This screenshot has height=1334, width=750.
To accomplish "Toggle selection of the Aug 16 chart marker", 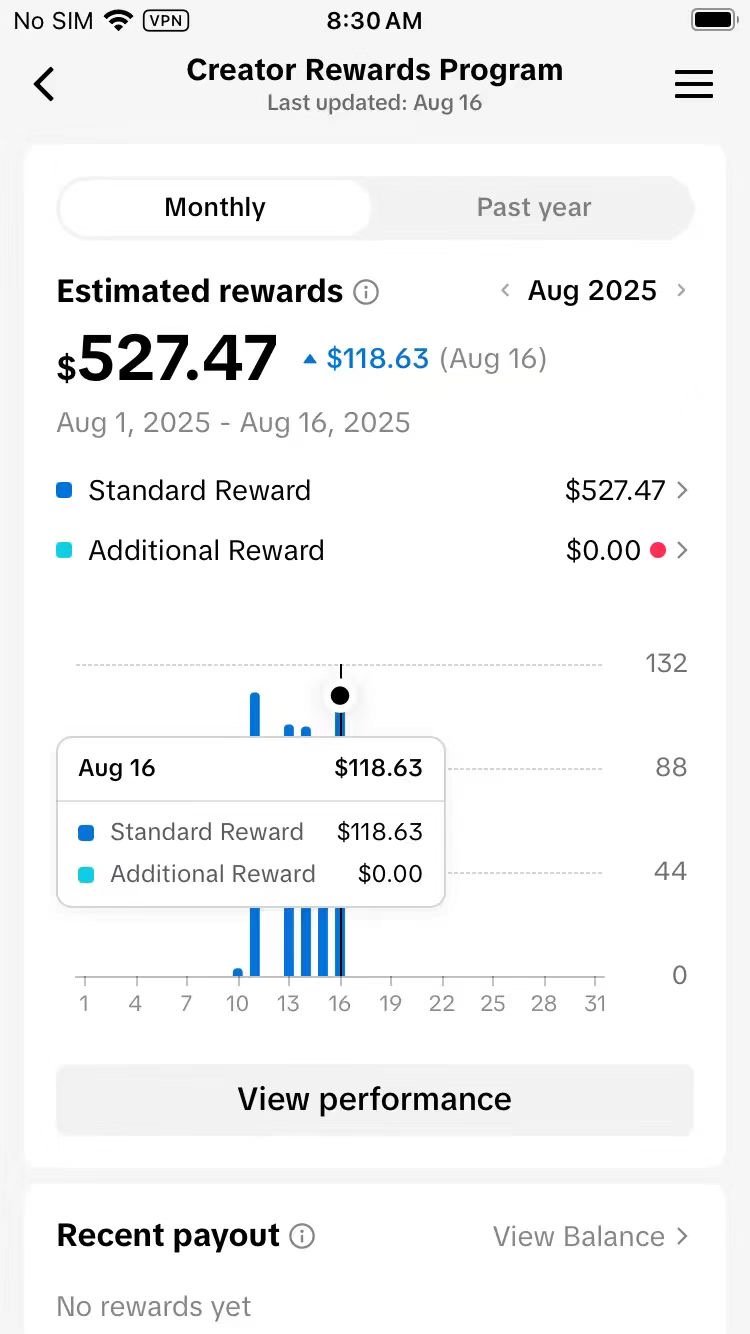I will pyautogui.click(x=340, y=694).
